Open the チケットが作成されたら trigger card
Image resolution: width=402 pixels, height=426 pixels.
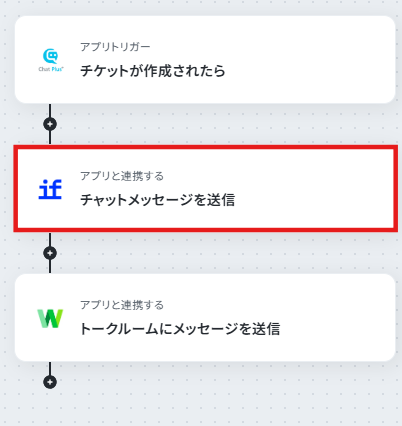[x=205, y=60]
